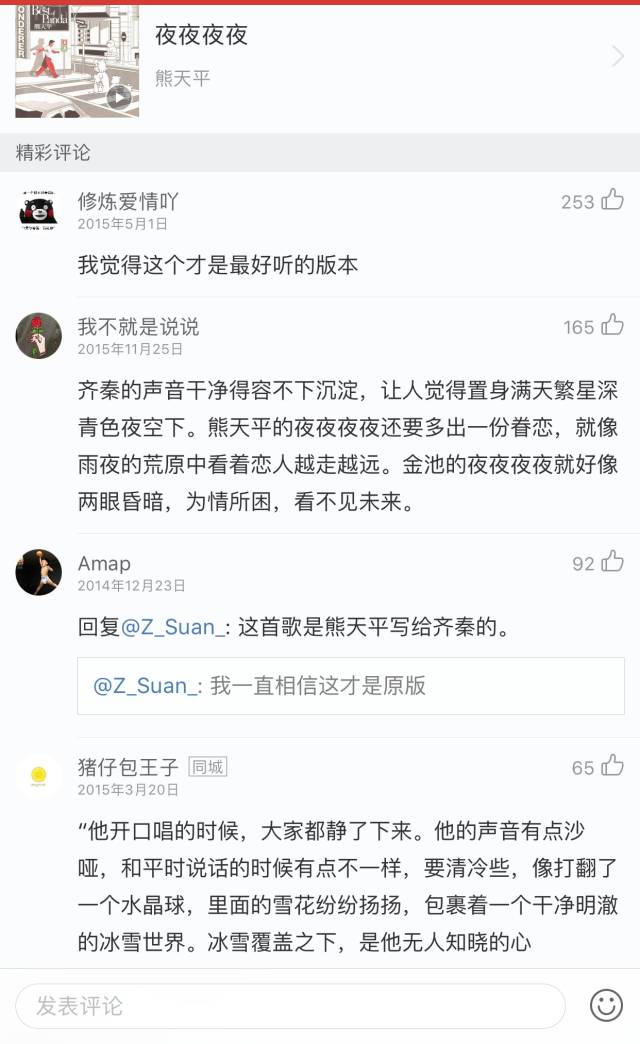Visit 猪仔包王子's profile avatar
The image size is (640, 1044).
39,776
